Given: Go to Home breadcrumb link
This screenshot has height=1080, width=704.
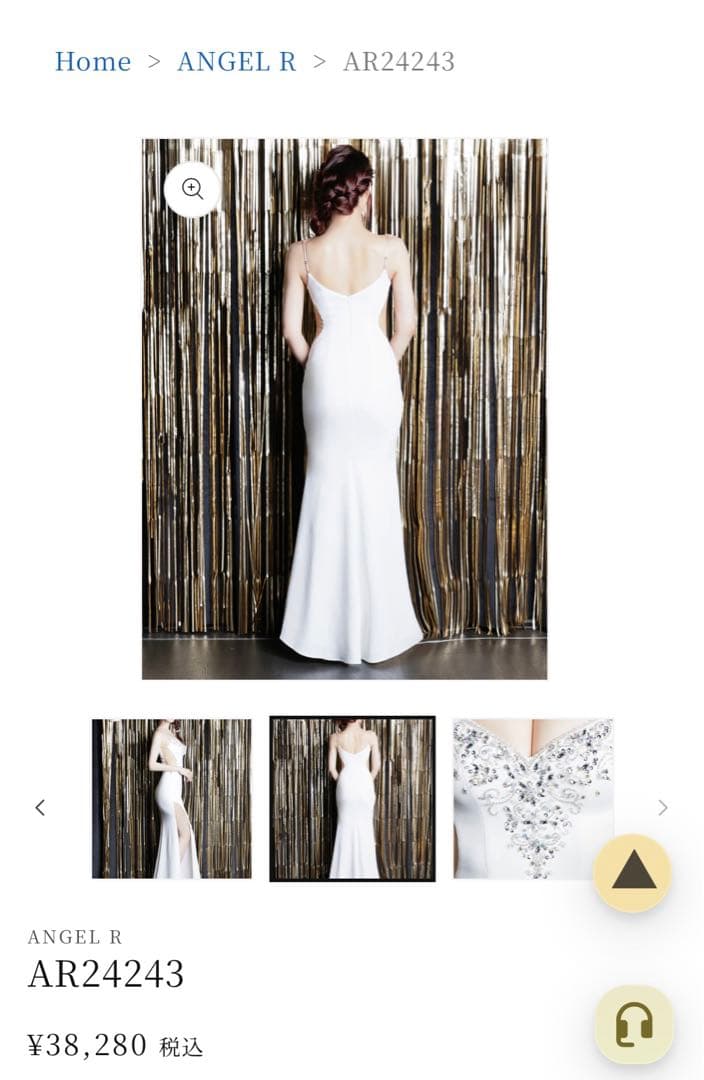Looking at the screenshot, I should [92, 62].
